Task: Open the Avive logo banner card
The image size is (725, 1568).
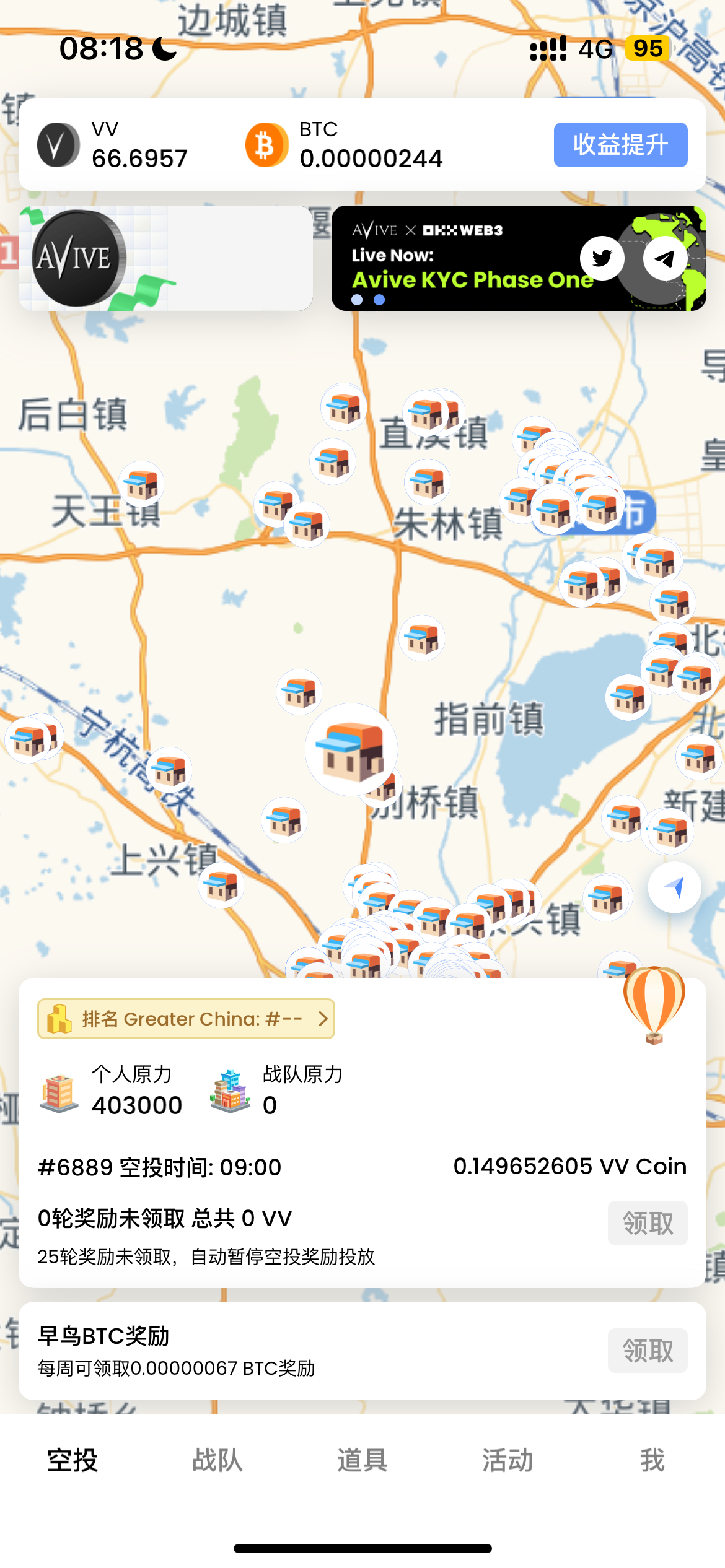Action: [165, 258]
